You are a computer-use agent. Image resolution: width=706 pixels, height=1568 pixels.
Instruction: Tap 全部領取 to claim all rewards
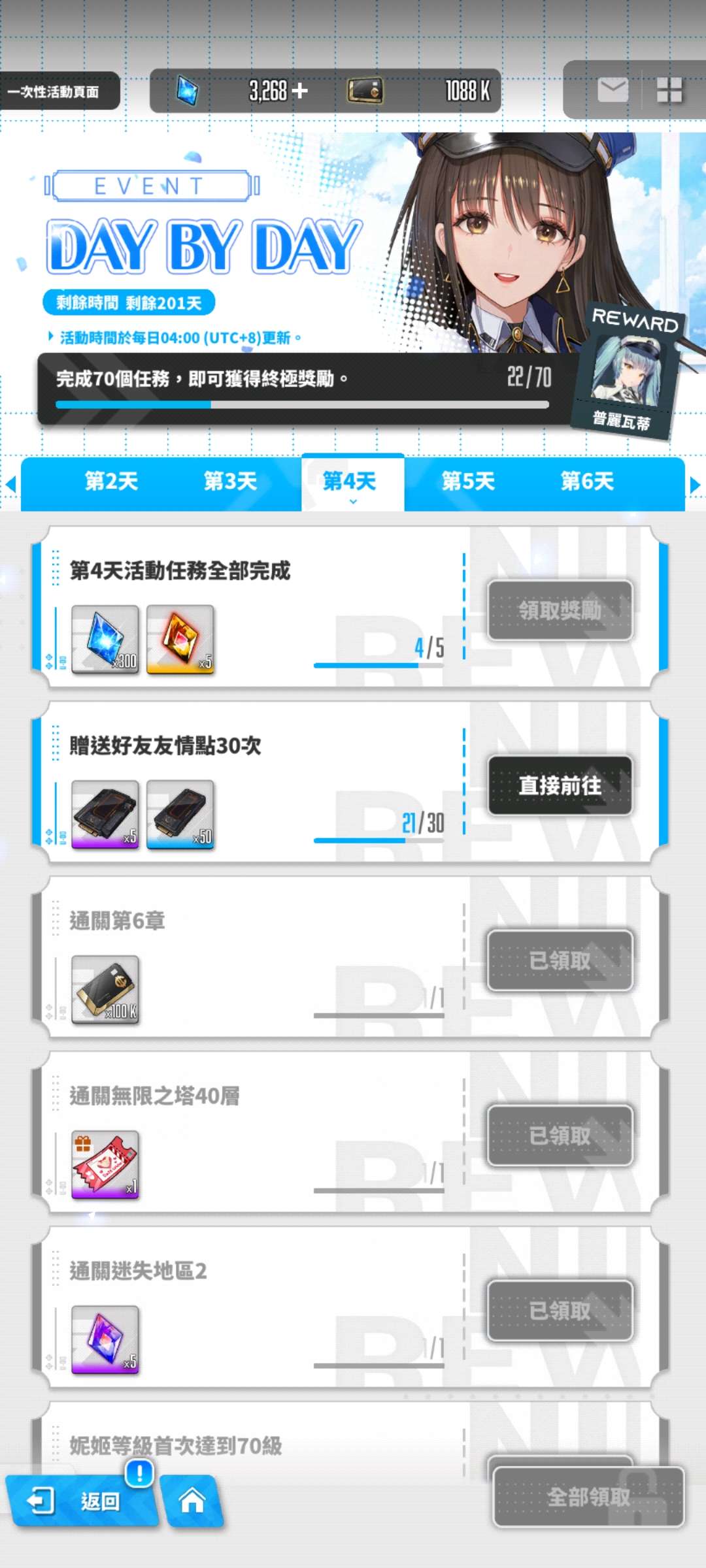pyautogui.click(x=588, y=1496)
